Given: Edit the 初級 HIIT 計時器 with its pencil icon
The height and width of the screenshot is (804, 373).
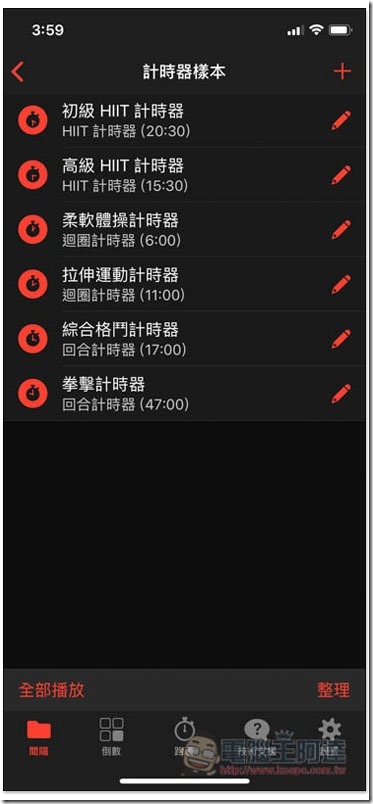Looking at the screenshot, I should pos(341,120).
